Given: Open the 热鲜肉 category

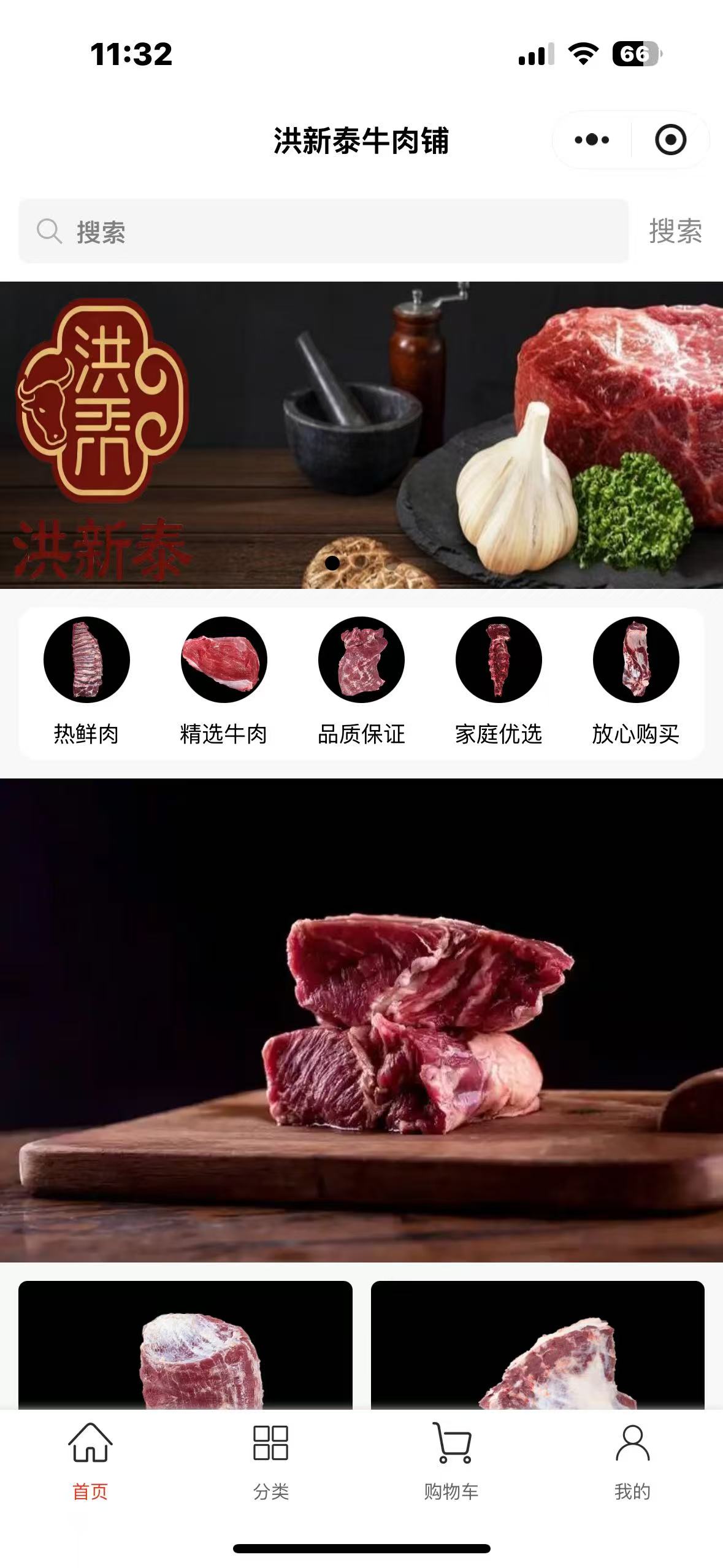Looking at the screenshot, I should [x=86, y=680].
